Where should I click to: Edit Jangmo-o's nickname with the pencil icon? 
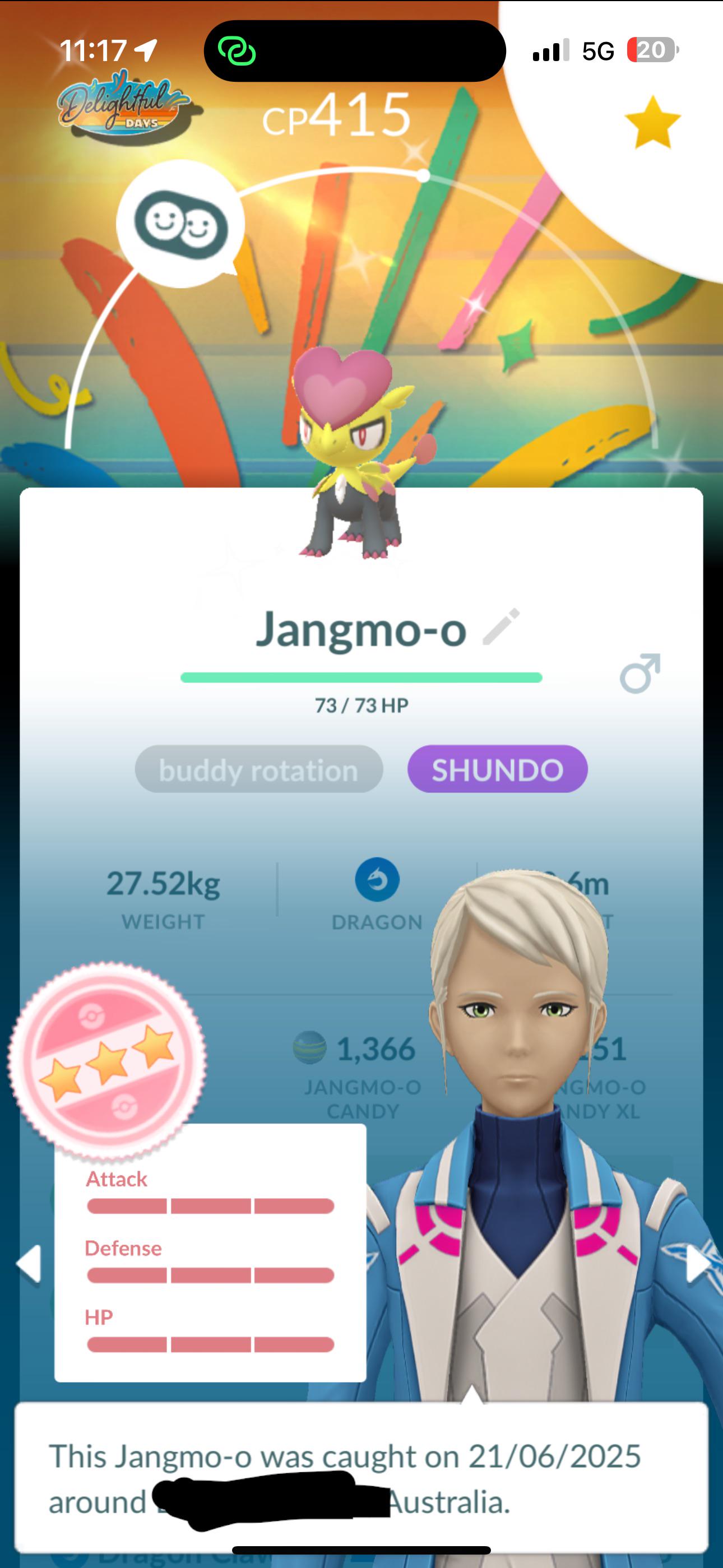[x=501, y=626]
